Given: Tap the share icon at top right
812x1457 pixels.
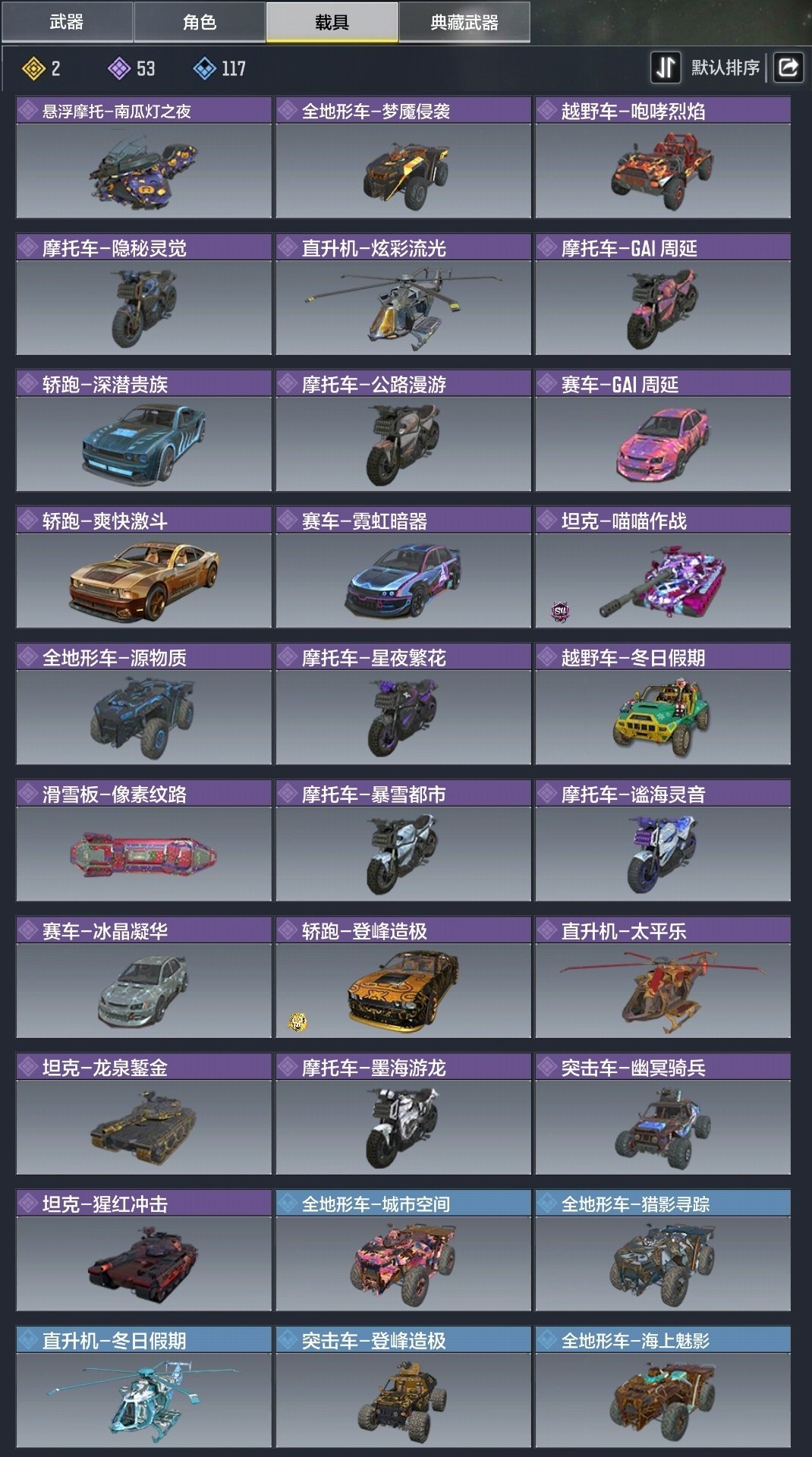Looking at the screenshot, I should click(x=788, y=68).
